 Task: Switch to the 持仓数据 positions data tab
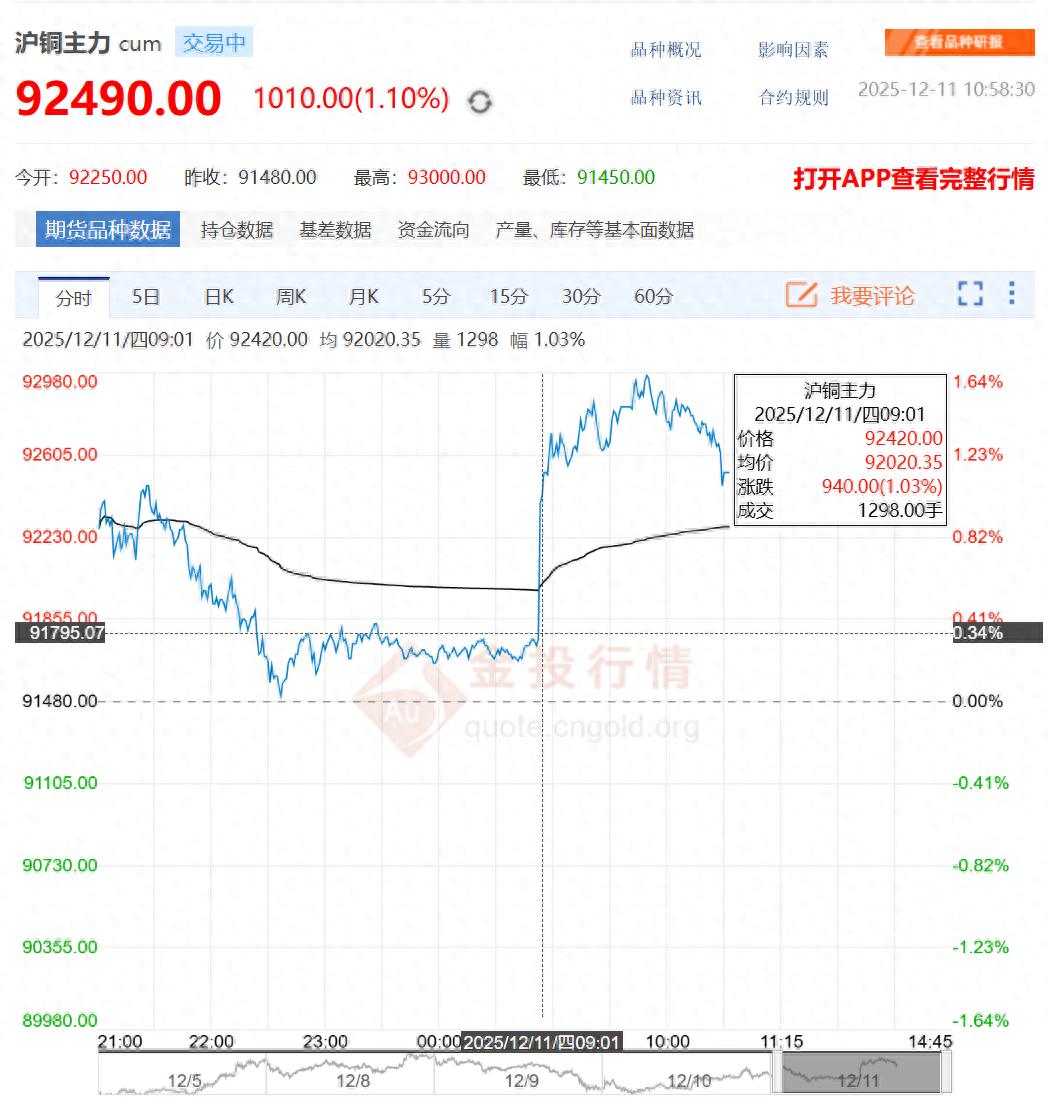(235, 229)
